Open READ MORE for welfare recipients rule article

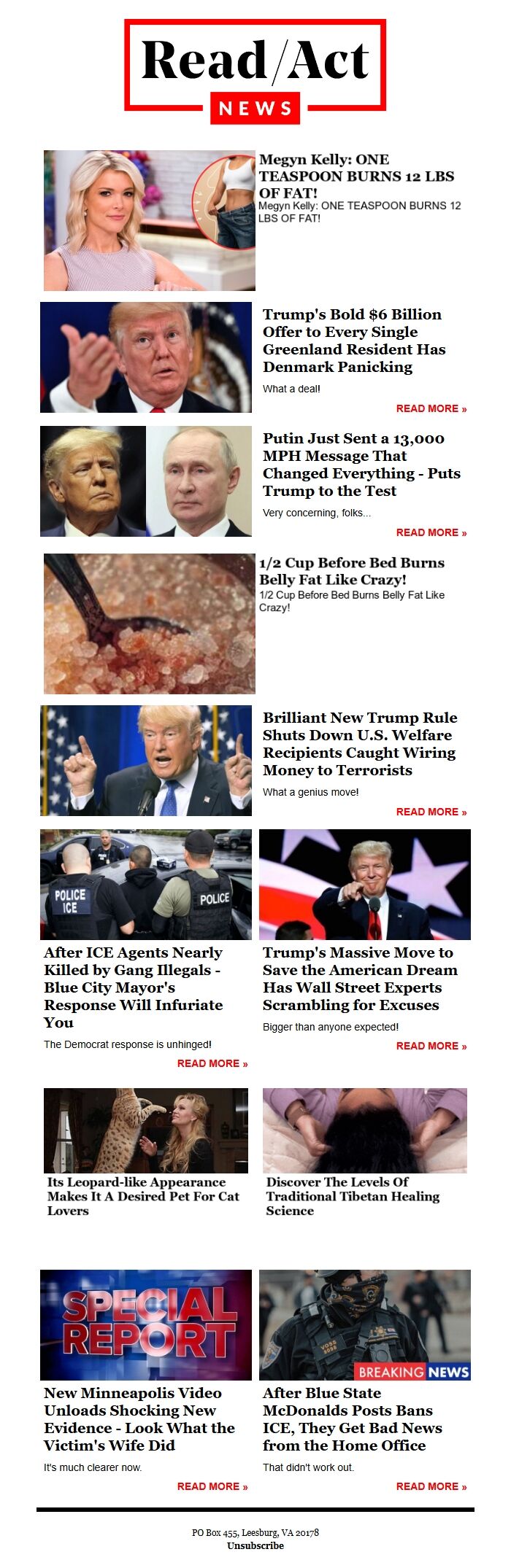pyautogui.click(x=431, y=812)
